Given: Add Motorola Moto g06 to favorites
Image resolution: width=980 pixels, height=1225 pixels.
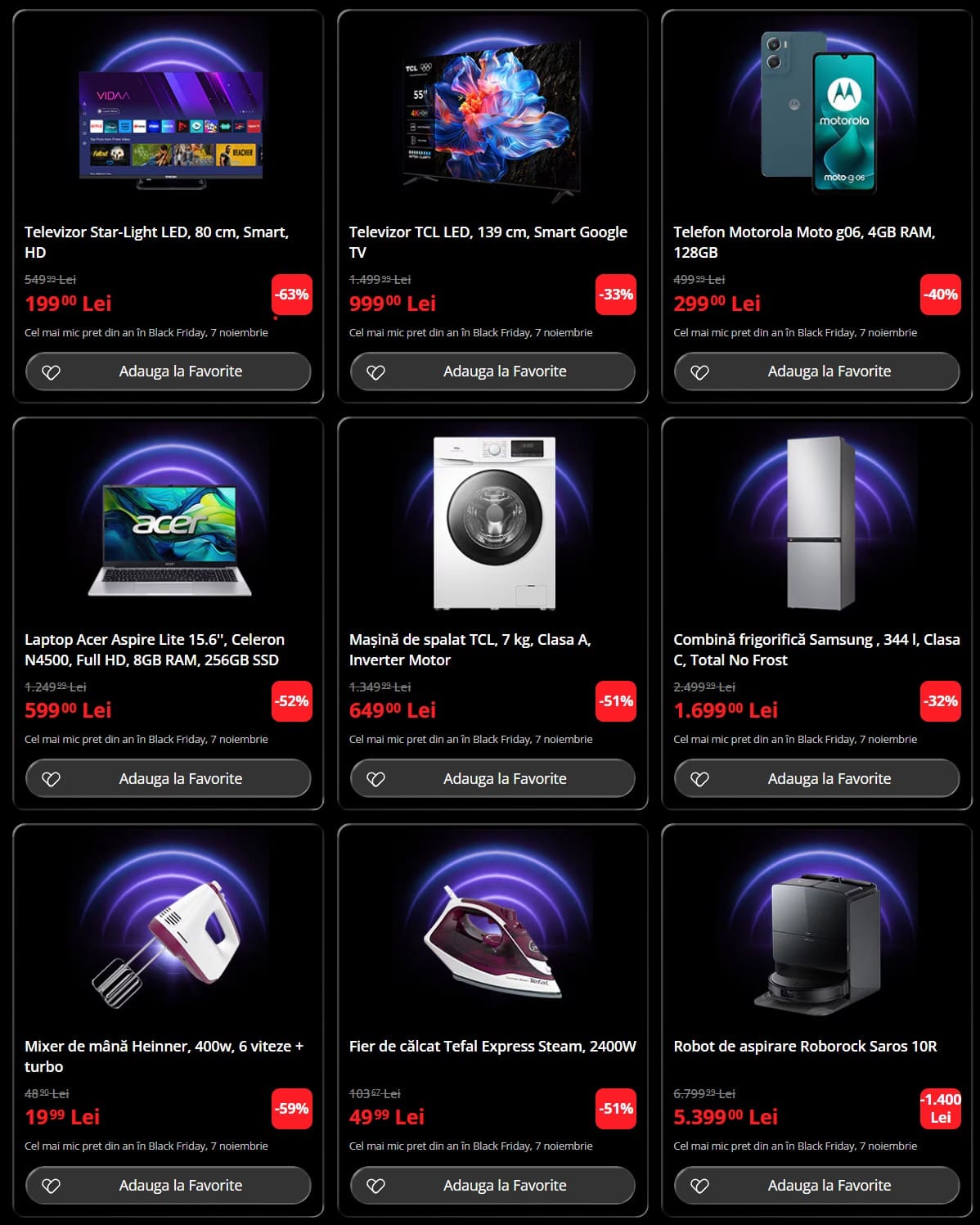Looking at the screenshot, I should pyautogui.click(x=816, y=372).
